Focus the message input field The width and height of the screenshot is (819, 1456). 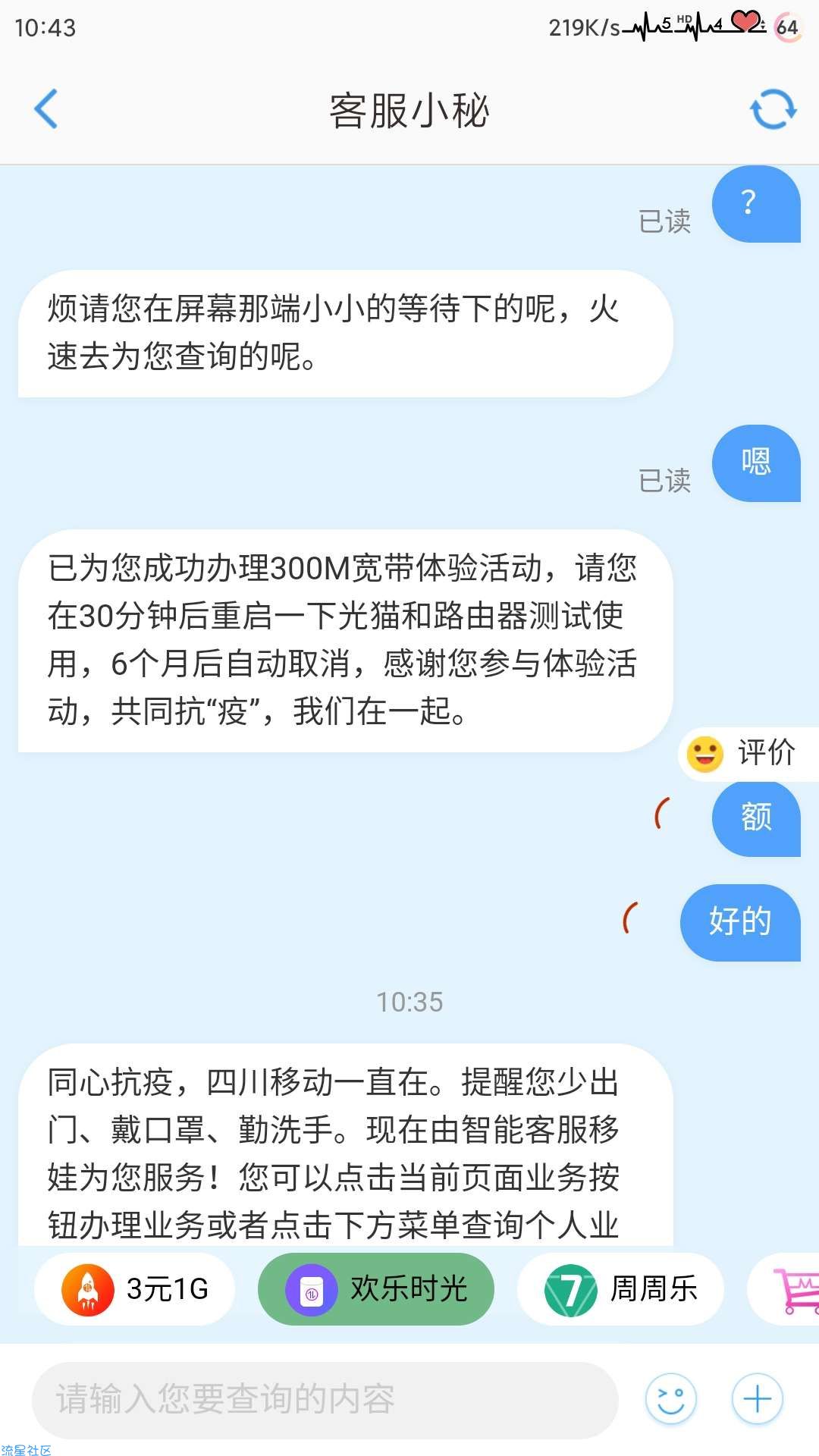coord(325,1399)
